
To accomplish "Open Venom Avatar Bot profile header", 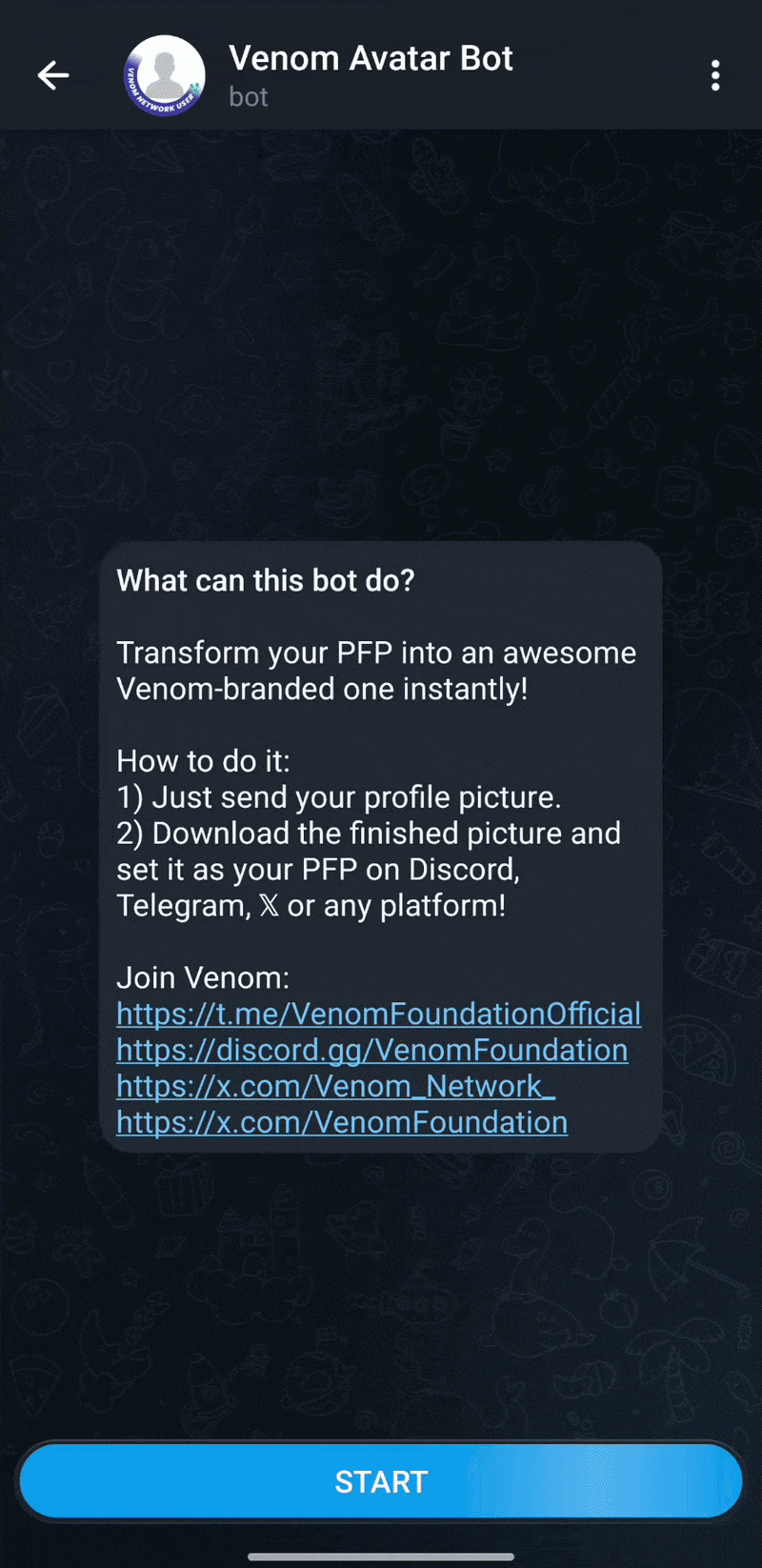I will [371, 74].
